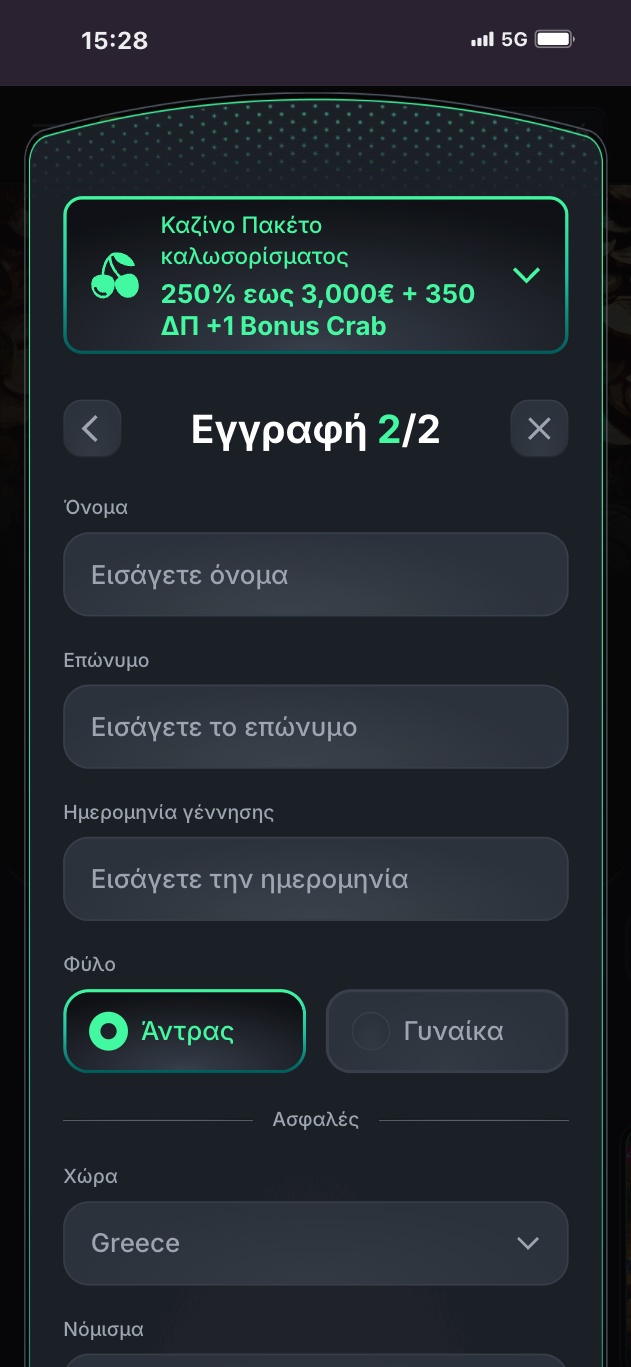Open the Ημερομηνία γέννησης date field
The height and width of the screenshot is (1367, 631).
pyautogui.click(x=315, y=879)
